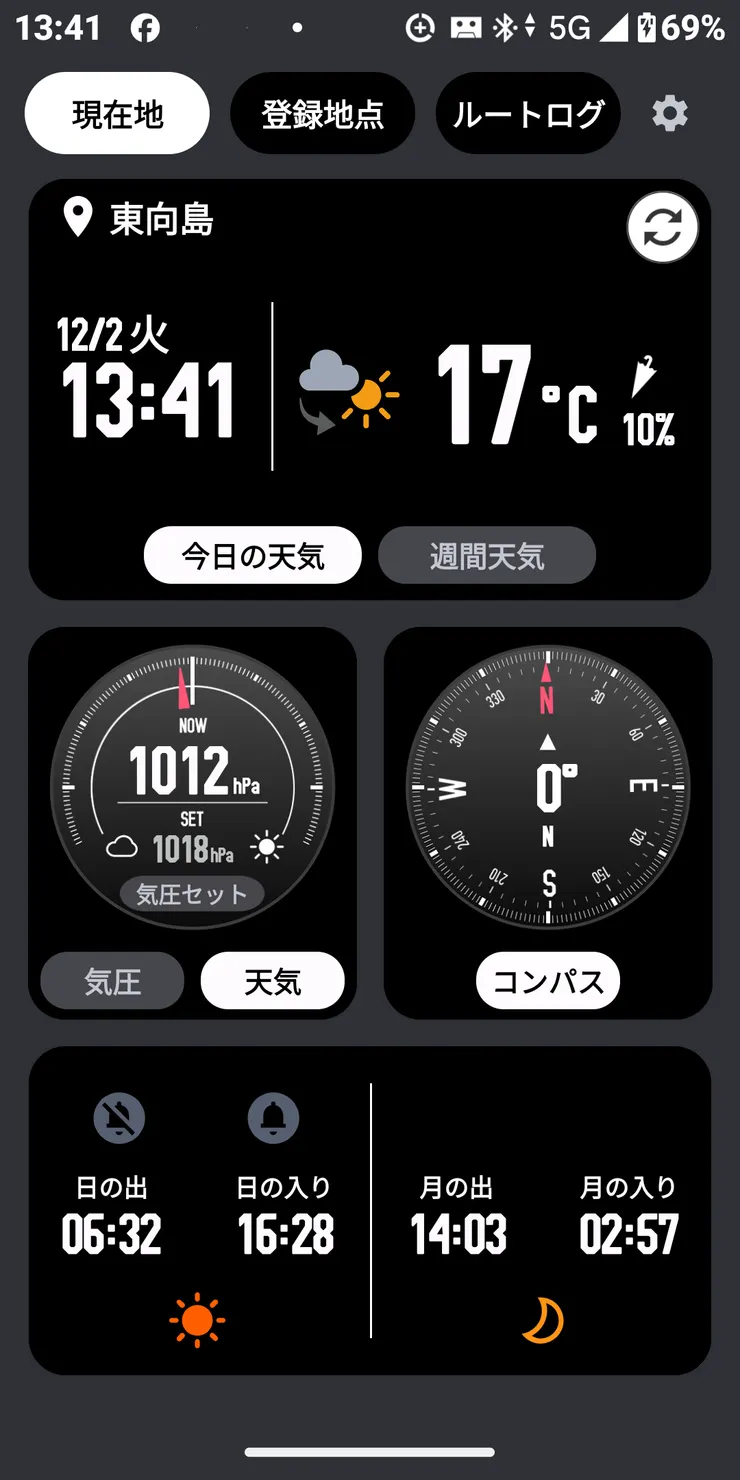Tap the 天気 button on barometer widget
Viewport: 740px width, 1480px height.
tap(272, 981)
